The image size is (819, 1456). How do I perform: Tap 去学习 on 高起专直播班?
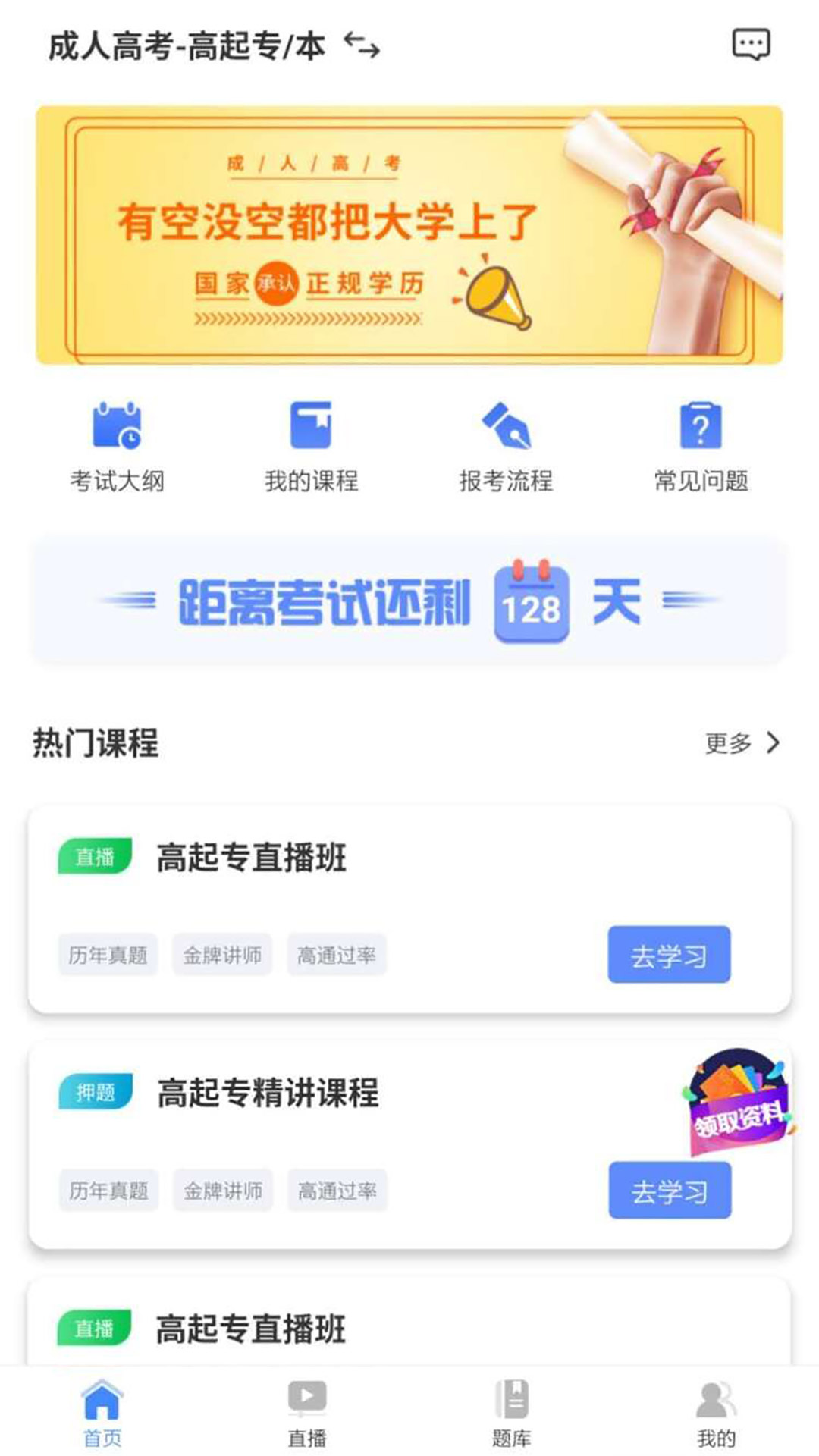(670, 955)
